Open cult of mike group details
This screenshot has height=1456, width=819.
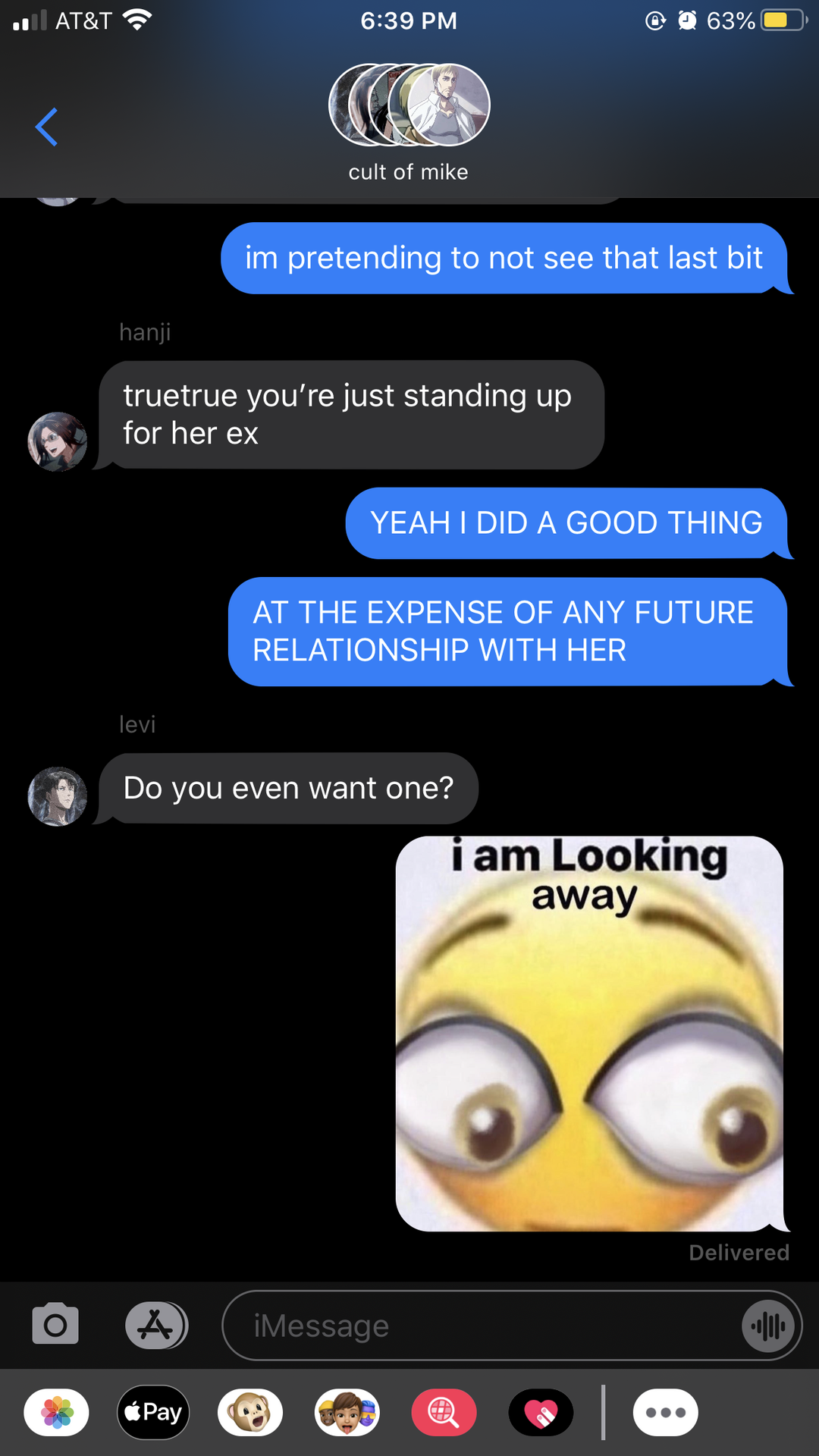coord(409,122)
